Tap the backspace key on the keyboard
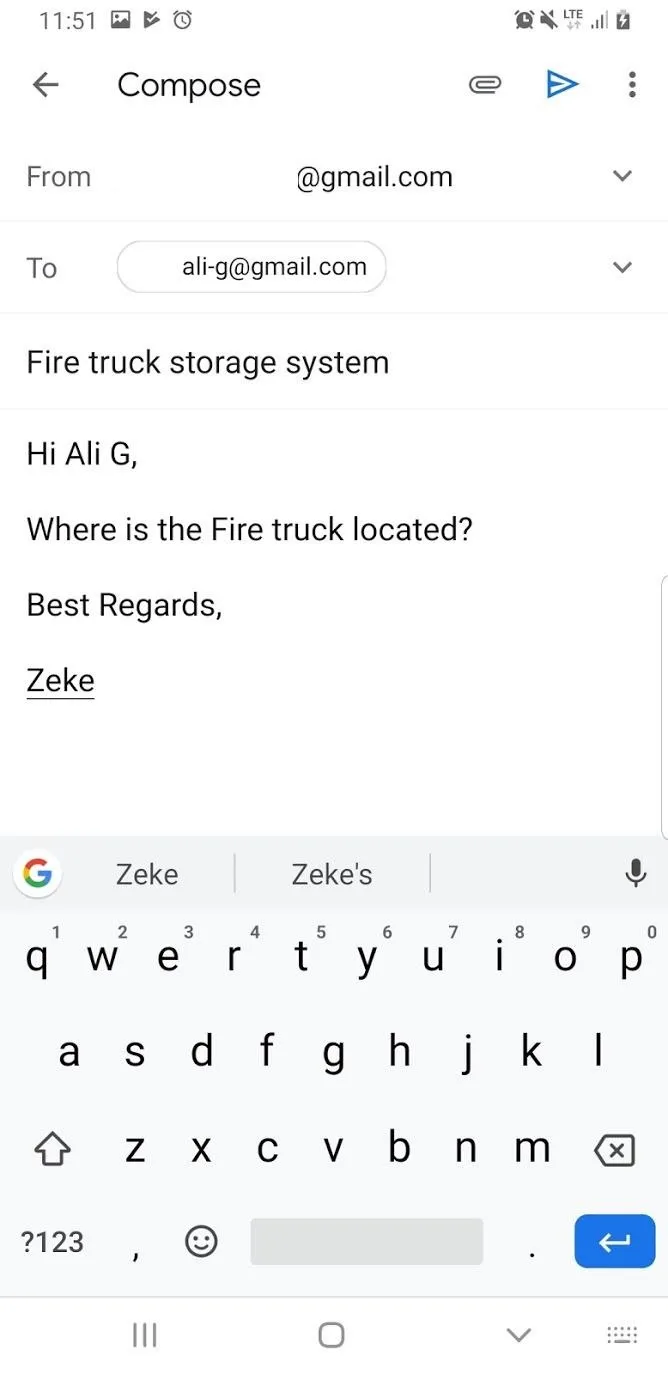This screenshot has width=668, height=1374. click(615, 1151)
